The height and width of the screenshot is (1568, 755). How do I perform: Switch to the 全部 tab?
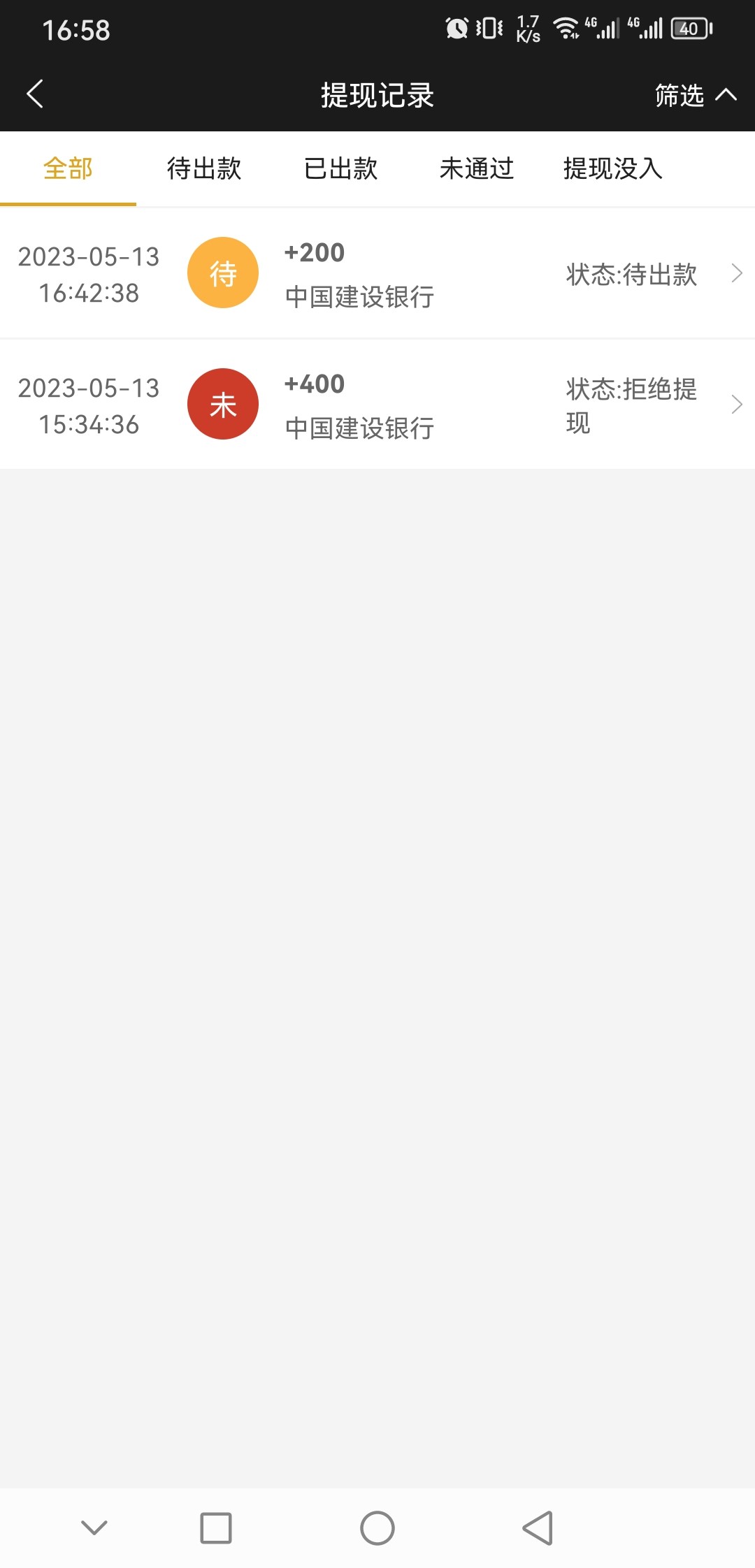68,169
